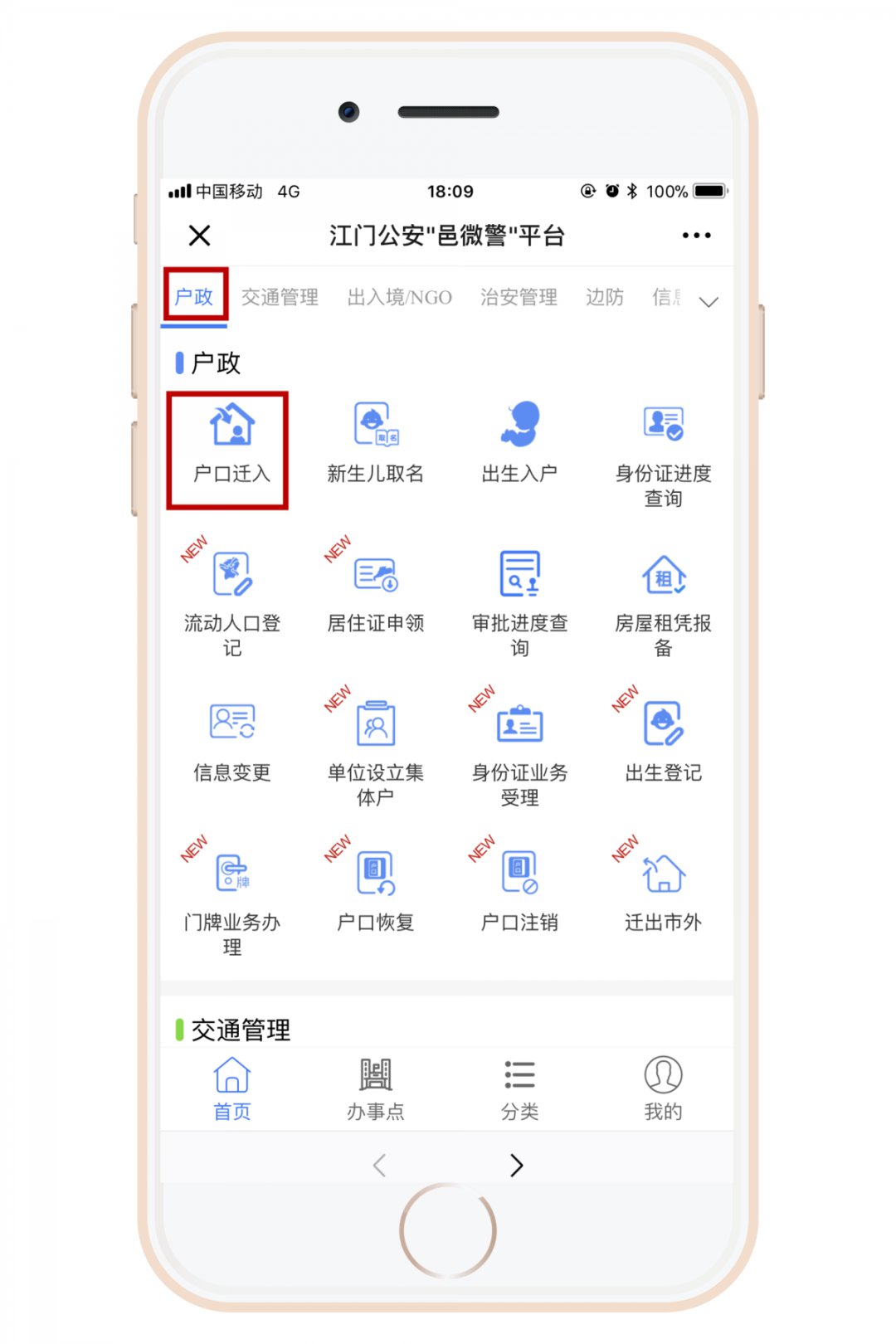
Task: Switch to the 交通管理 top tab
Action: click(x=280, y=297)
